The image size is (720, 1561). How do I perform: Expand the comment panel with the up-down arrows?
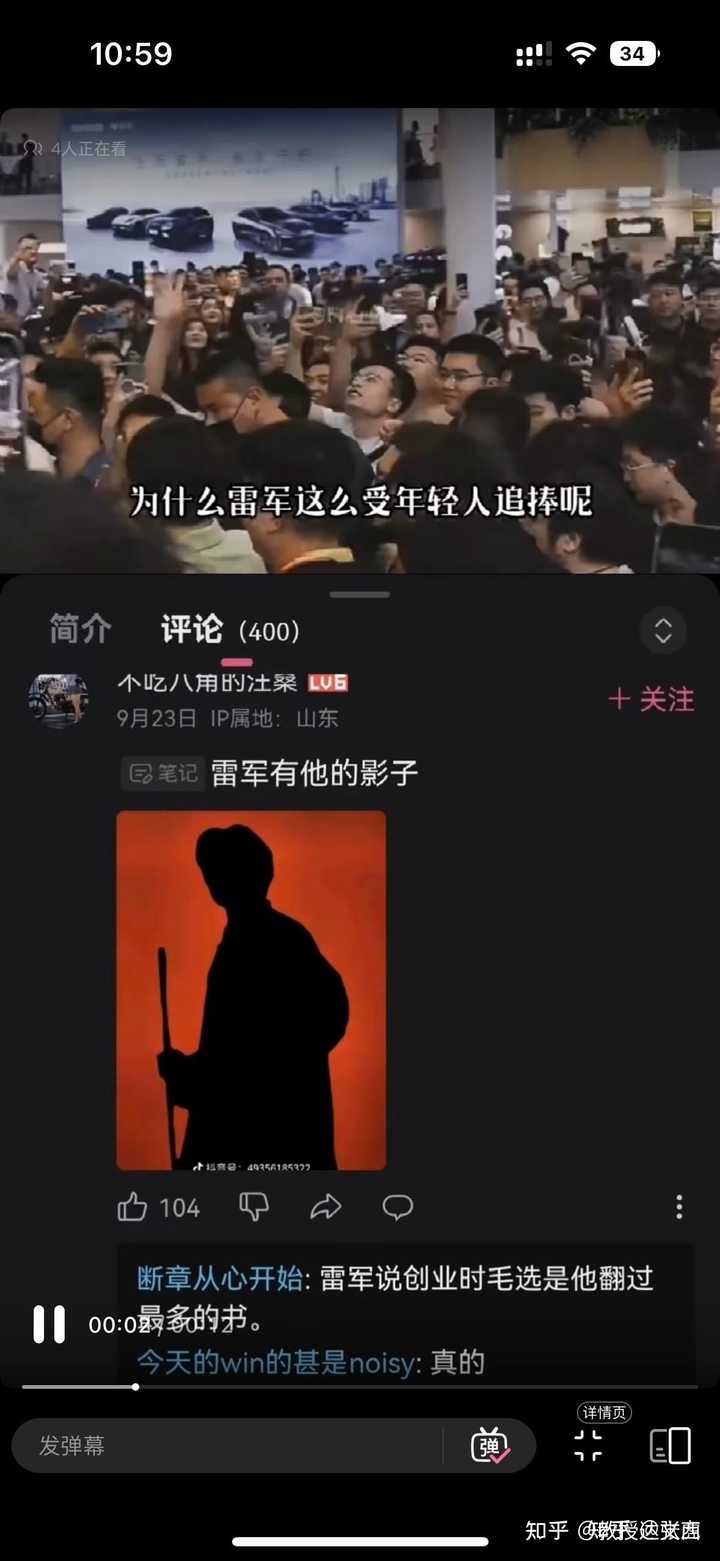click(662, 630)
